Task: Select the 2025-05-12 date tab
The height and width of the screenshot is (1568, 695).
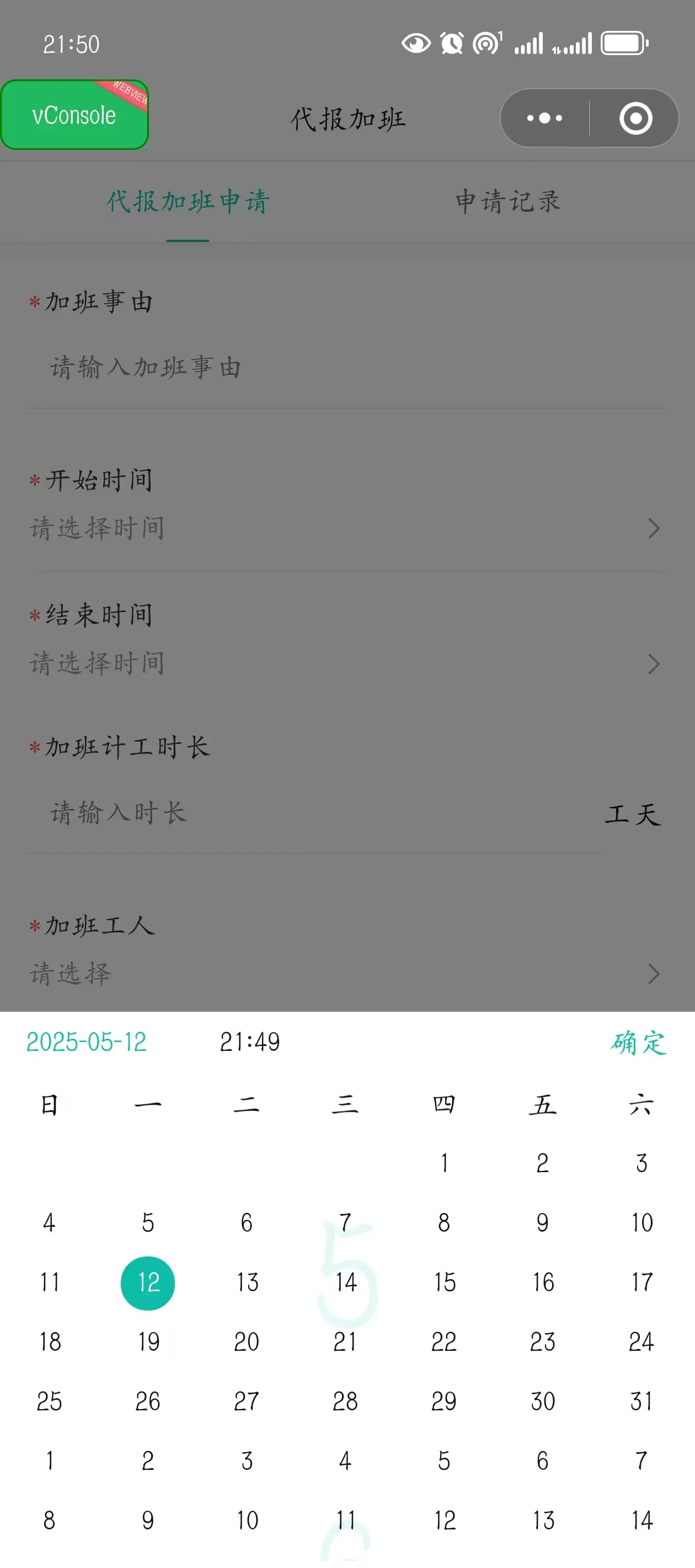Action: (x=87, y=1042)
